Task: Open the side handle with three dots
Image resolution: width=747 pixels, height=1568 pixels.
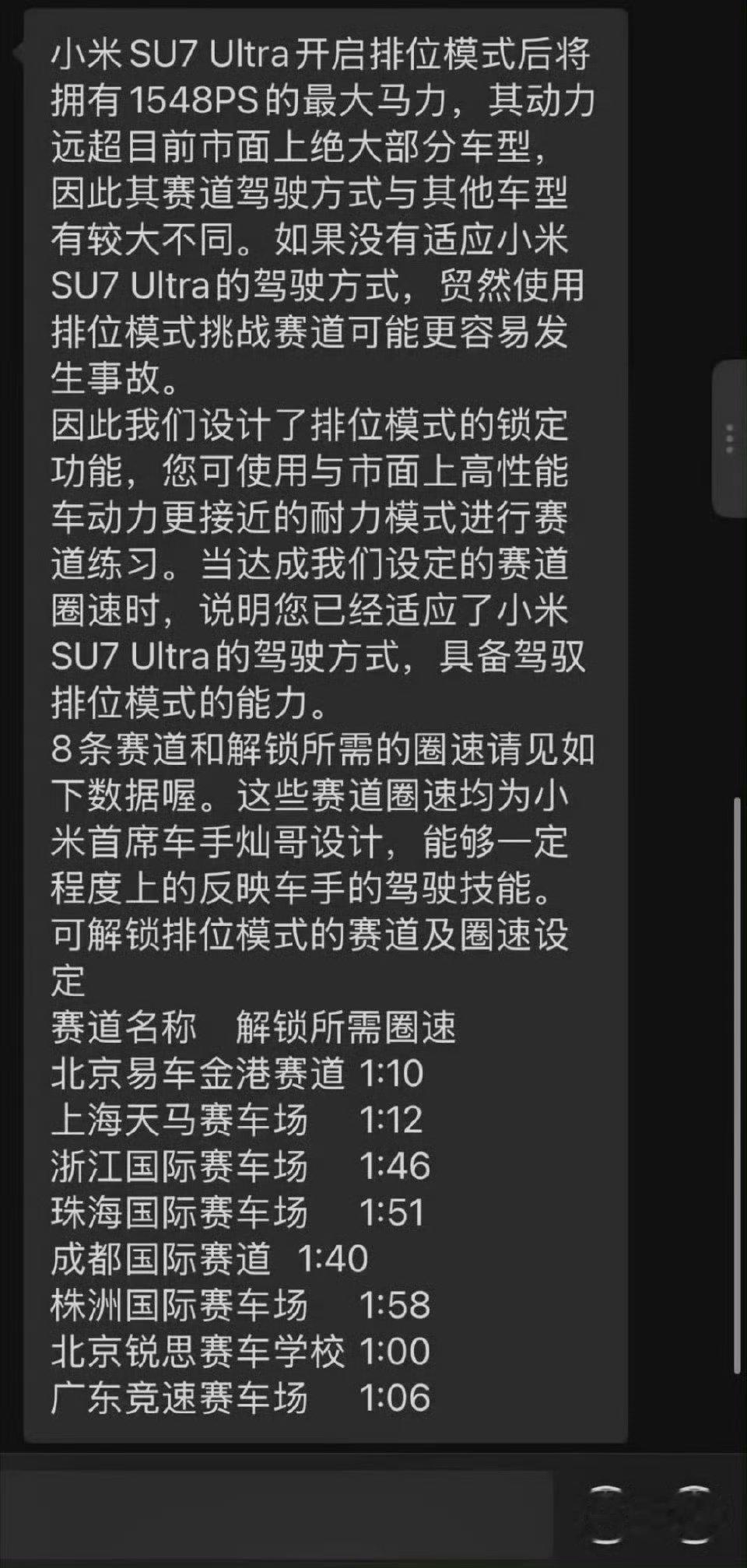Action: pyautogui.click(x=729, y=439)
